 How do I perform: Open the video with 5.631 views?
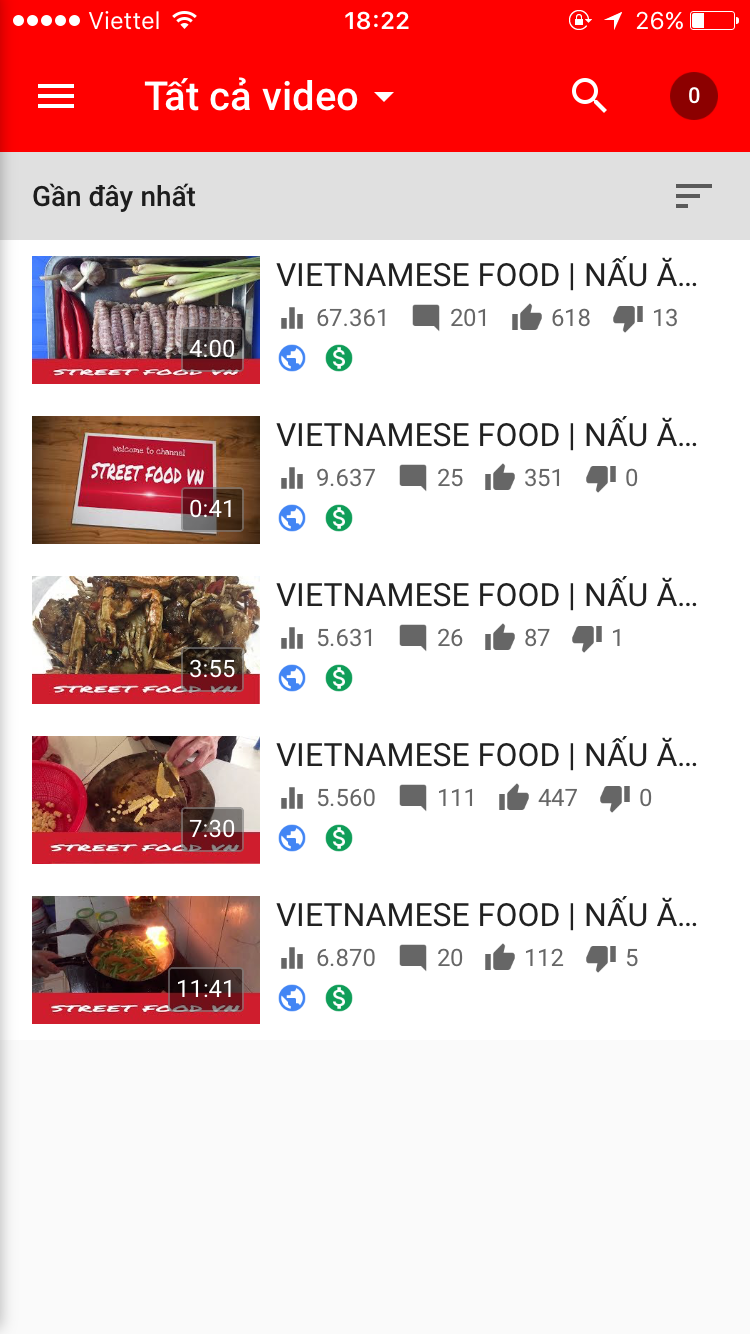click(x=146, y=640)
